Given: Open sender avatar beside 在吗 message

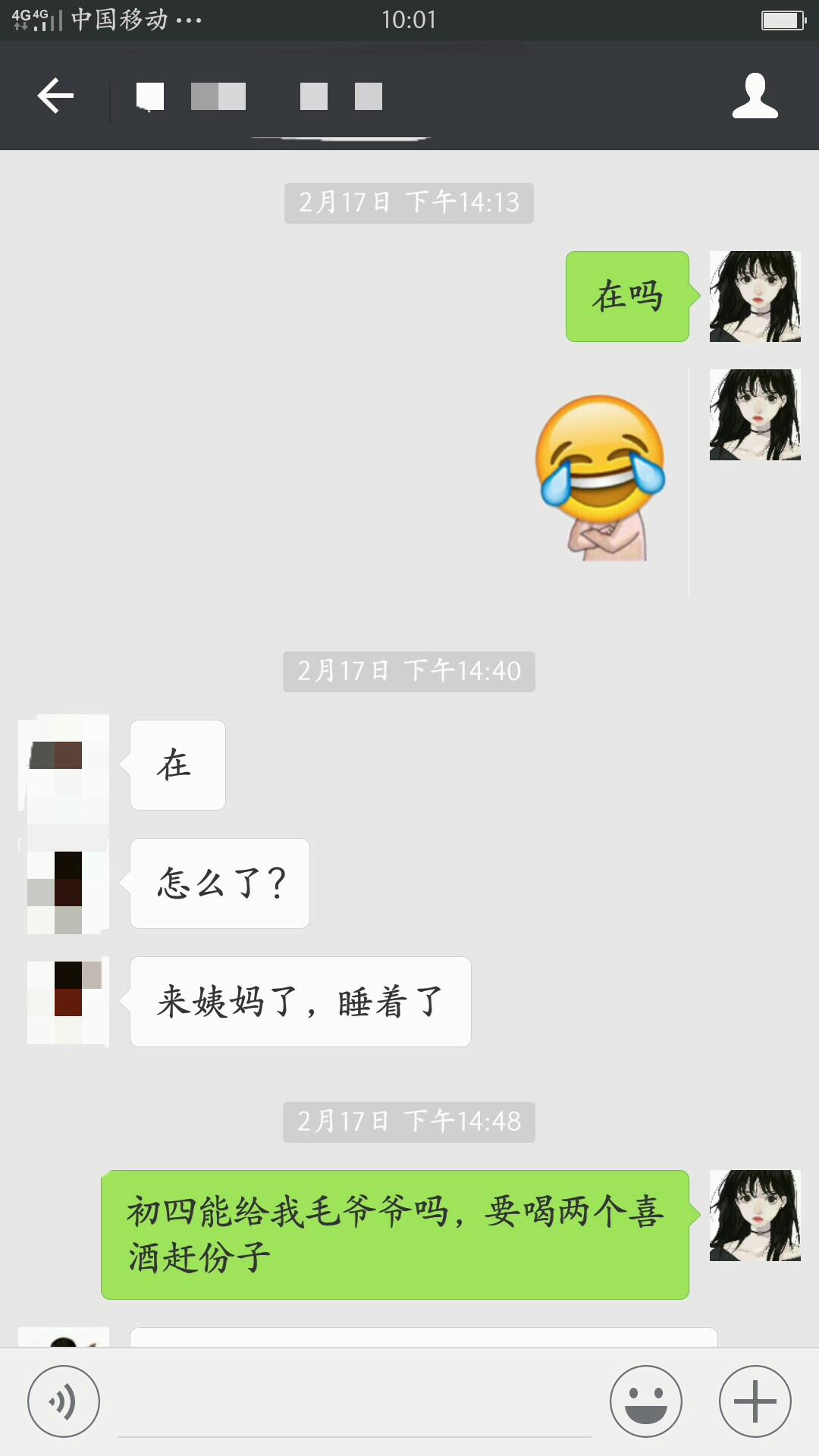Looking at the screenshot, I should (755, 297).
